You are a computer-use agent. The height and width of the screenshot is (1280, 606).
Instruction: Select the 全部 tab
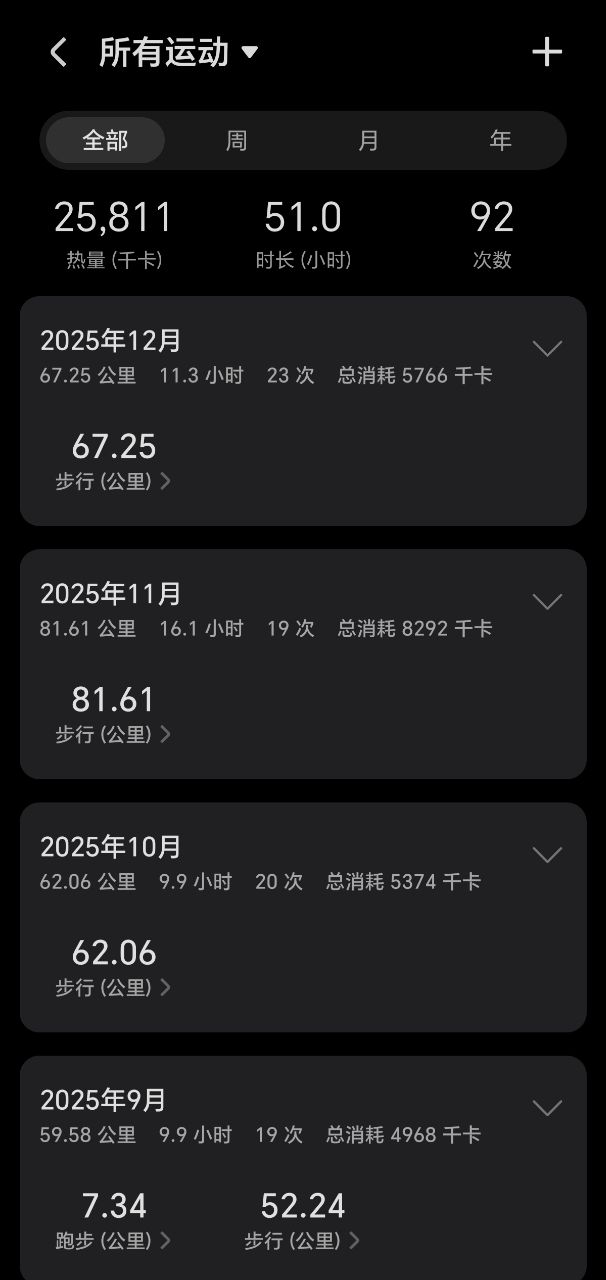tap(105, 140)
